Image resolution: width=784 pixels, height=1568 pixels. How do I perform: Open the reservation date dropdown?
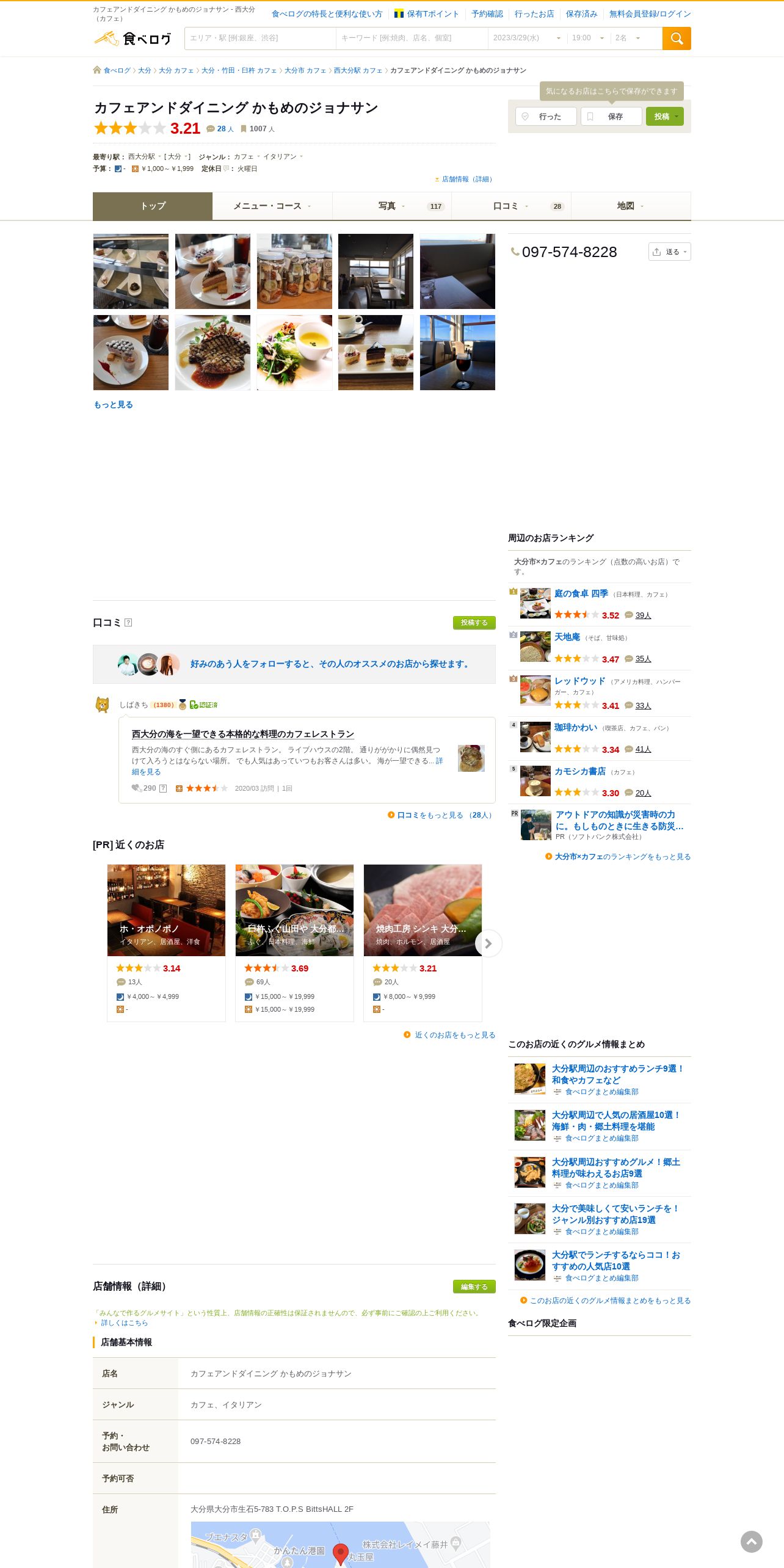[527, 38]
